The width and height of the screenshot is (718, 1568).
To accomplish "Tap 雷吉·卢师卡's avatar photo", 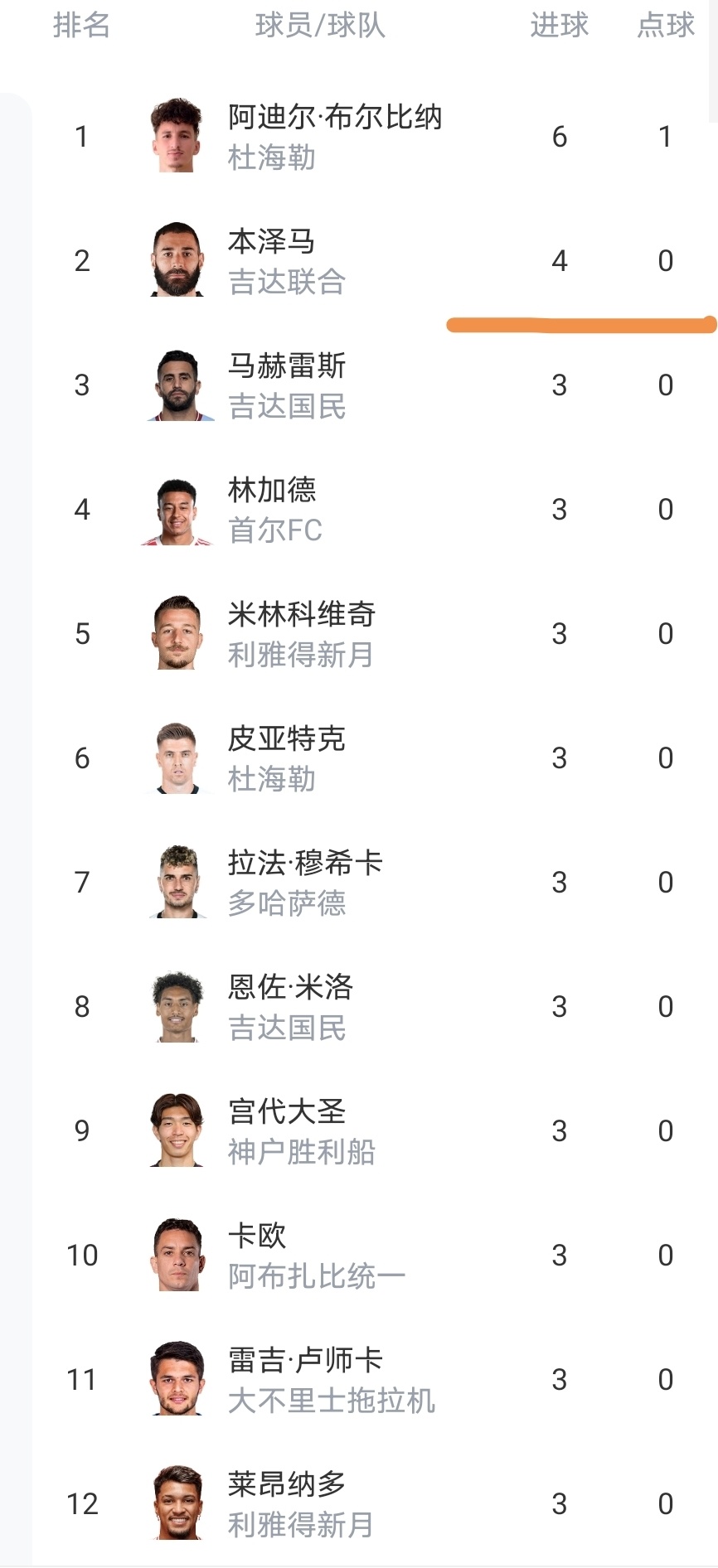I will click(177, 1379).
